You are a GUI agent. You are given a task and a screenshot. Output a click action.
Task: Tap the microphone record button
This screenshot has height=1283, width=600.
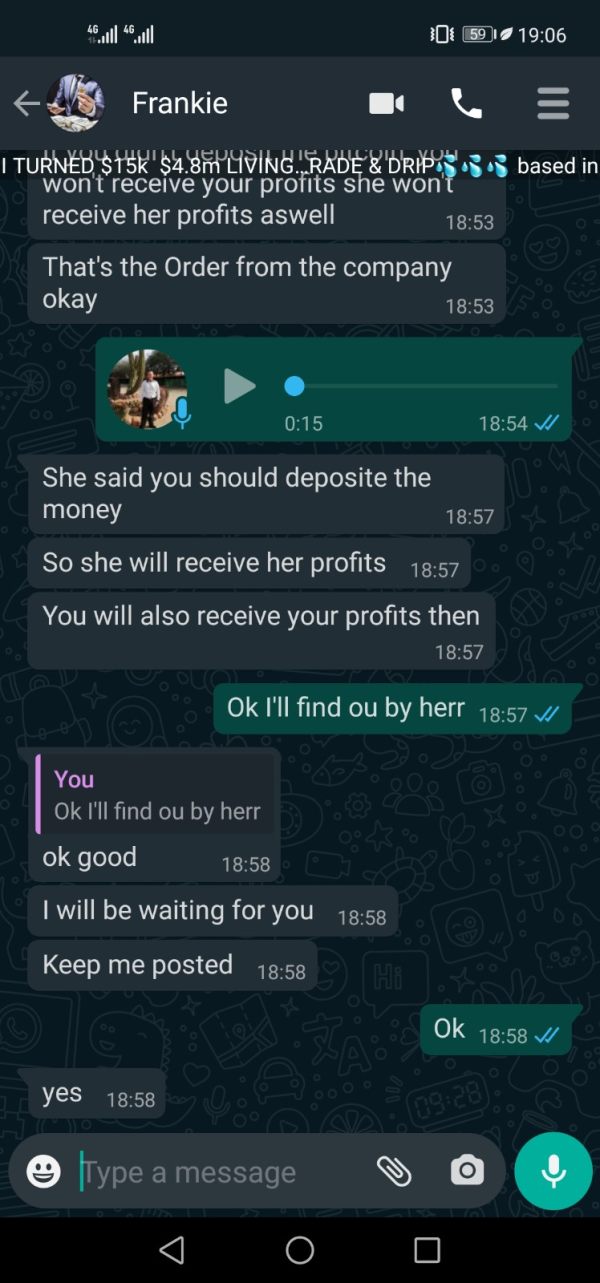554,1171
